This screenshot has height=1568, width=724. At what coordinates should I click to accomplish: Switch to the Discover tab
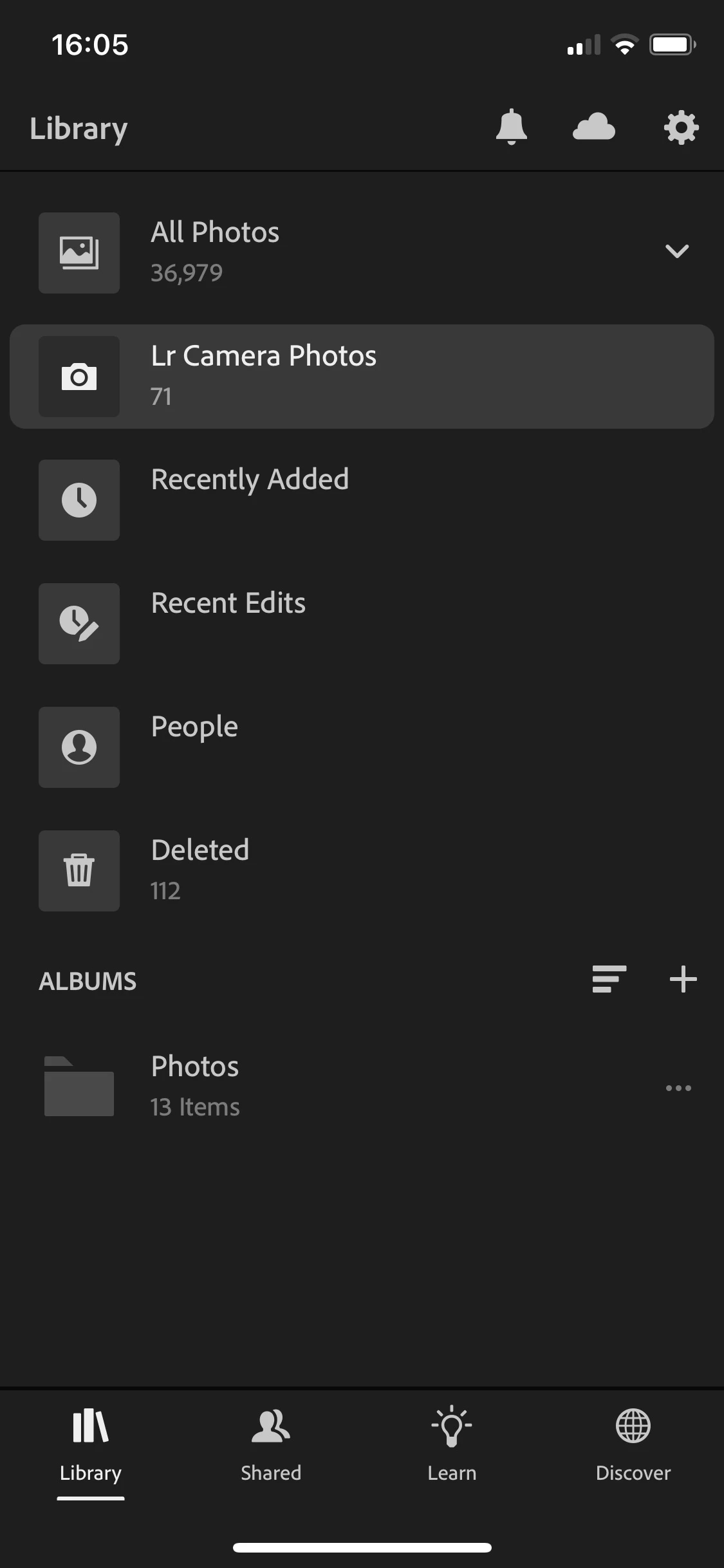(x=633, y=1446)
